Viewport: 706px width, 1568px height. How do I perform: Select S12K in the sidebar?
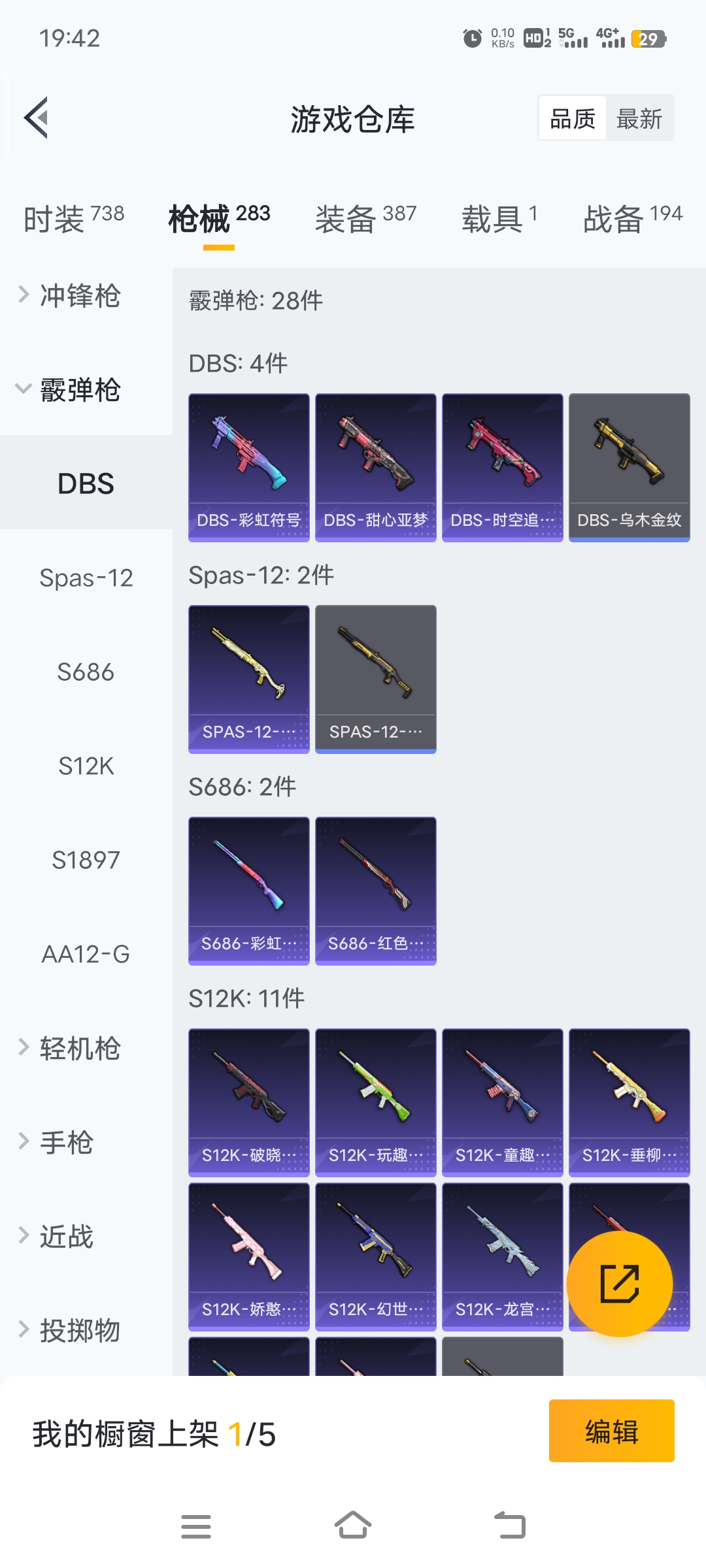86,766
